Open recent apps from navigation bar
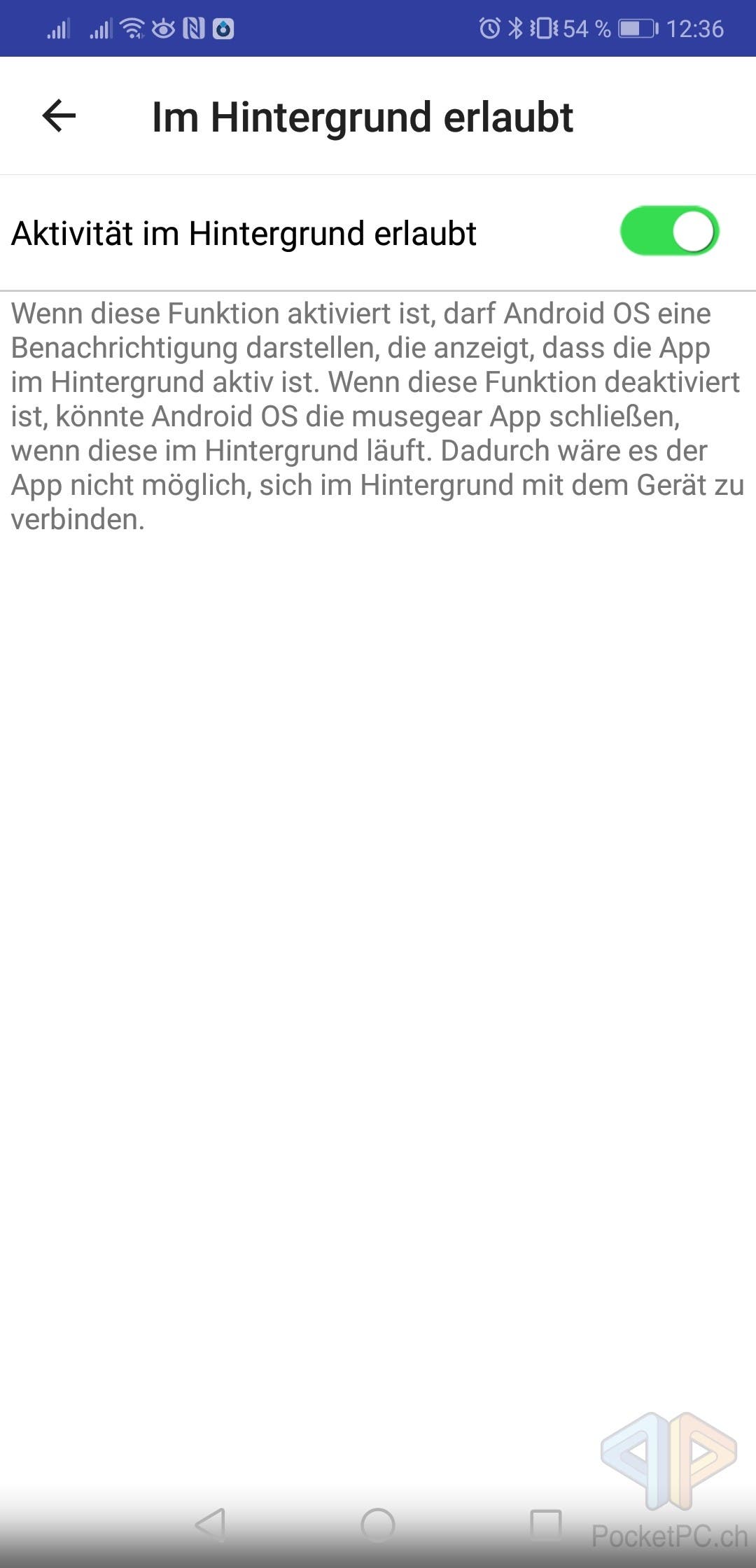756x1568 pixels. [546, 1525]
